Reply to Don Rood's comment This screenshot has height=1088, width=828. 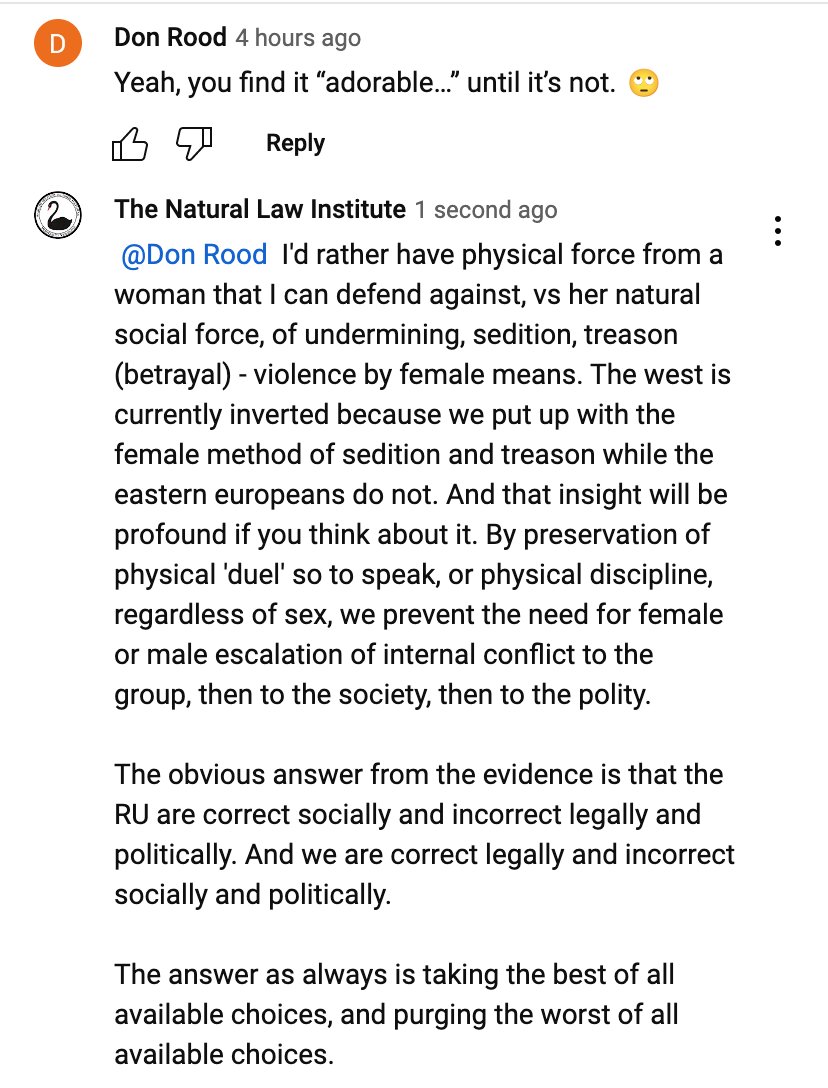[x=295, y=144]
